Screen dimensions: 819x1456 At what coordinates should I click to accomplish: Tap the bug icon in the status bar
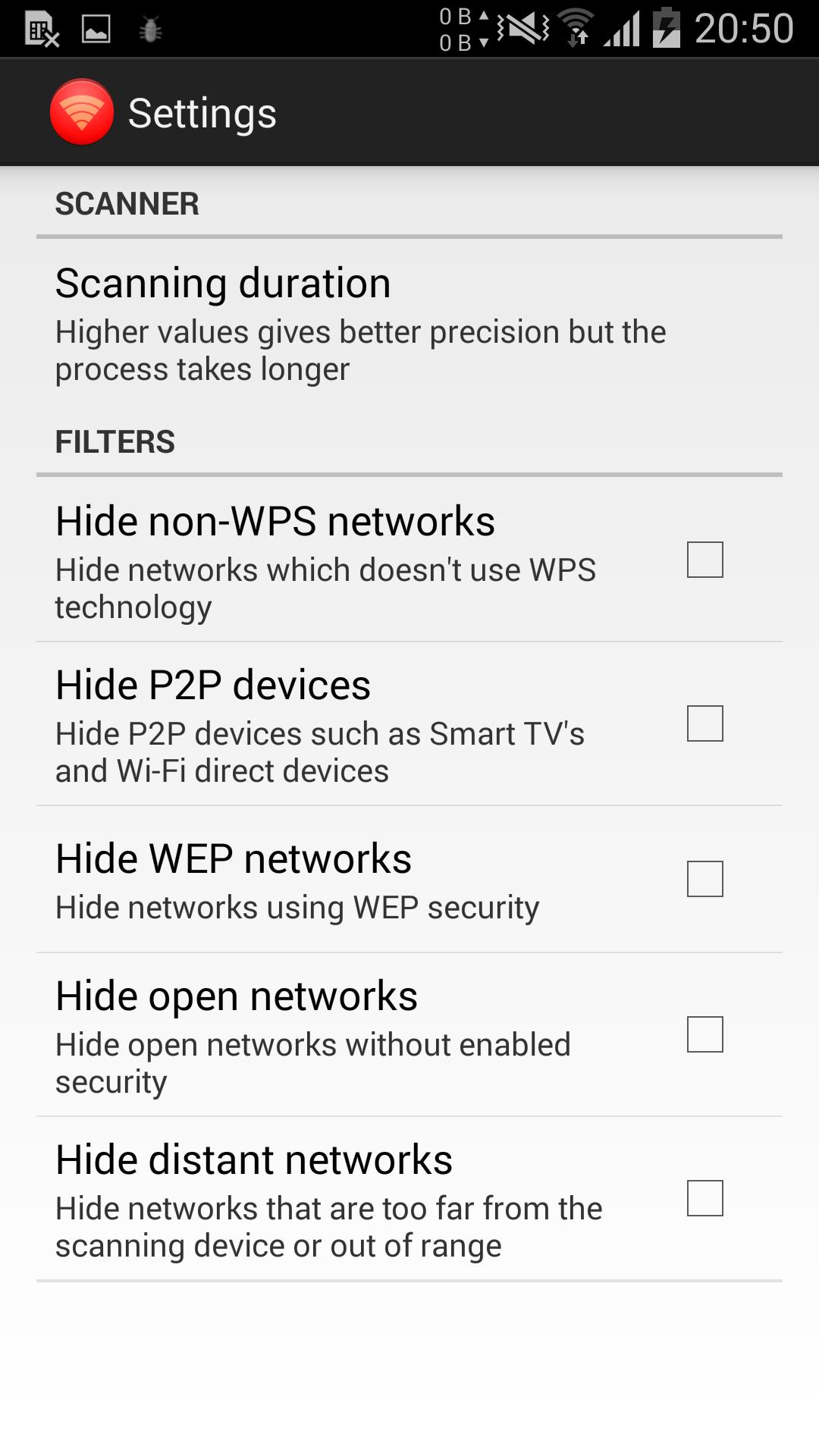point(150,29)
